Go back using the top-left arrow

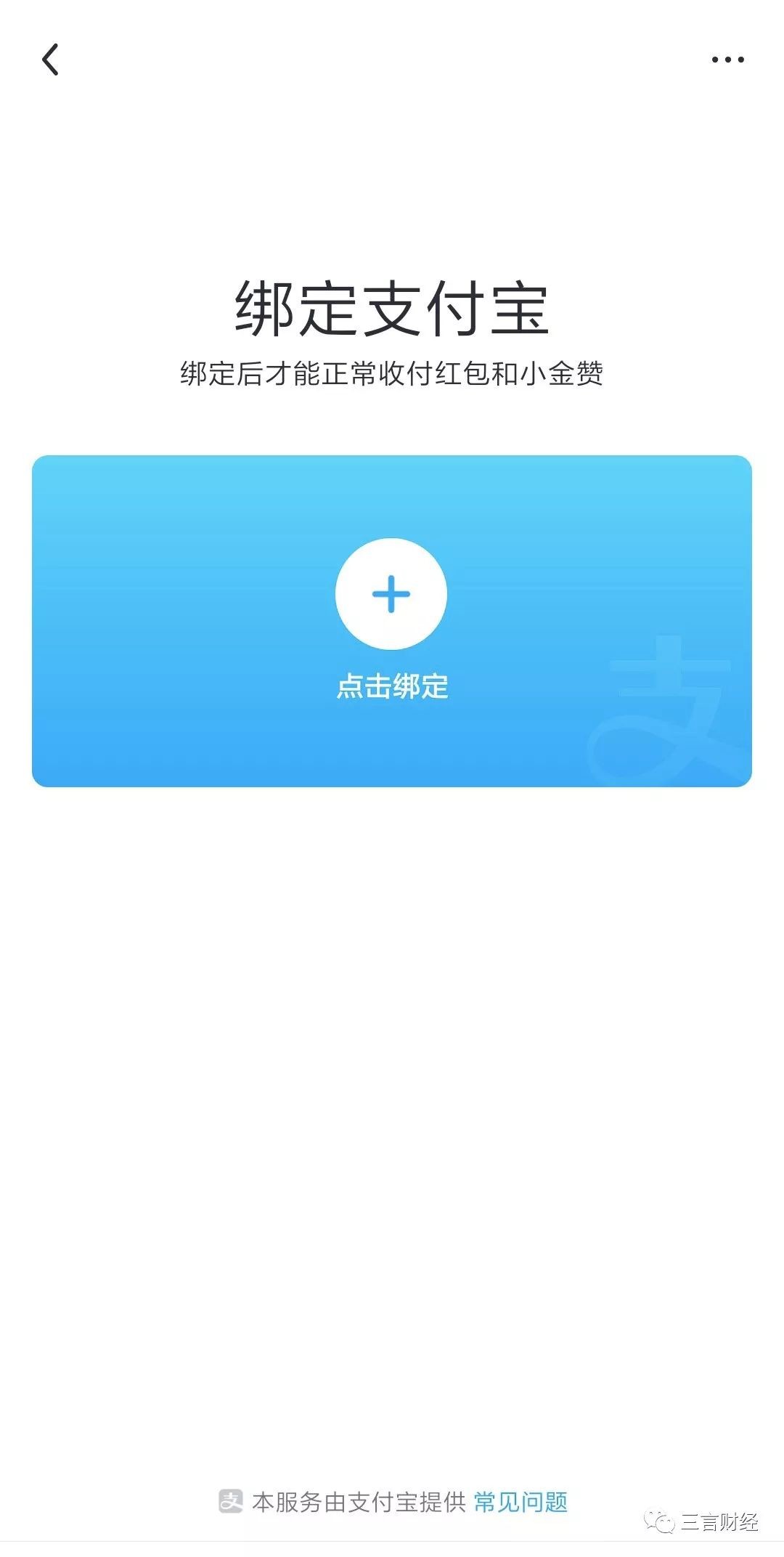[50, 60]
